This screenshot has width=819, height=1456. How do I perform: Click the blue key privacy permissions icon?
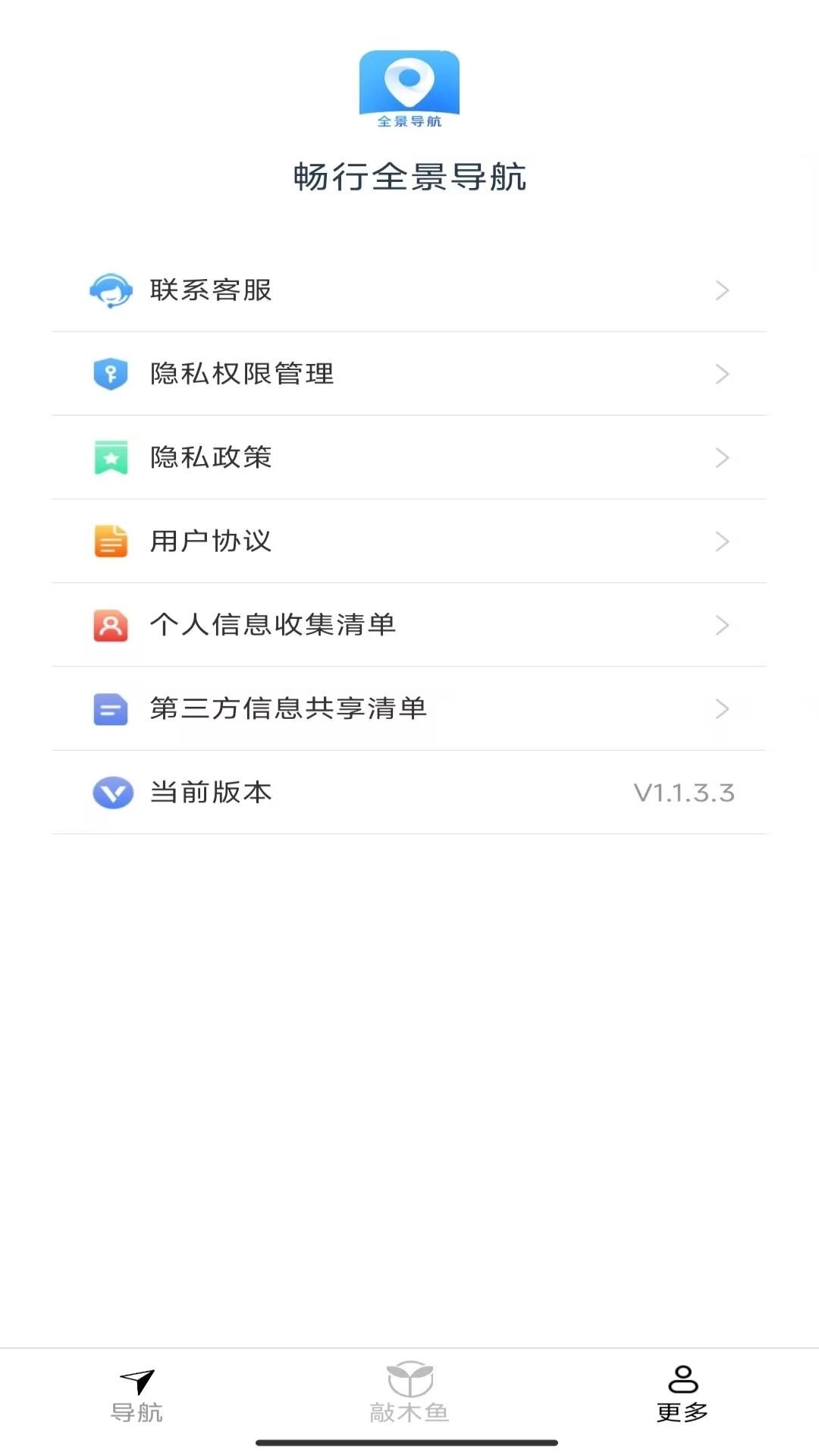(x=111, y=374)
